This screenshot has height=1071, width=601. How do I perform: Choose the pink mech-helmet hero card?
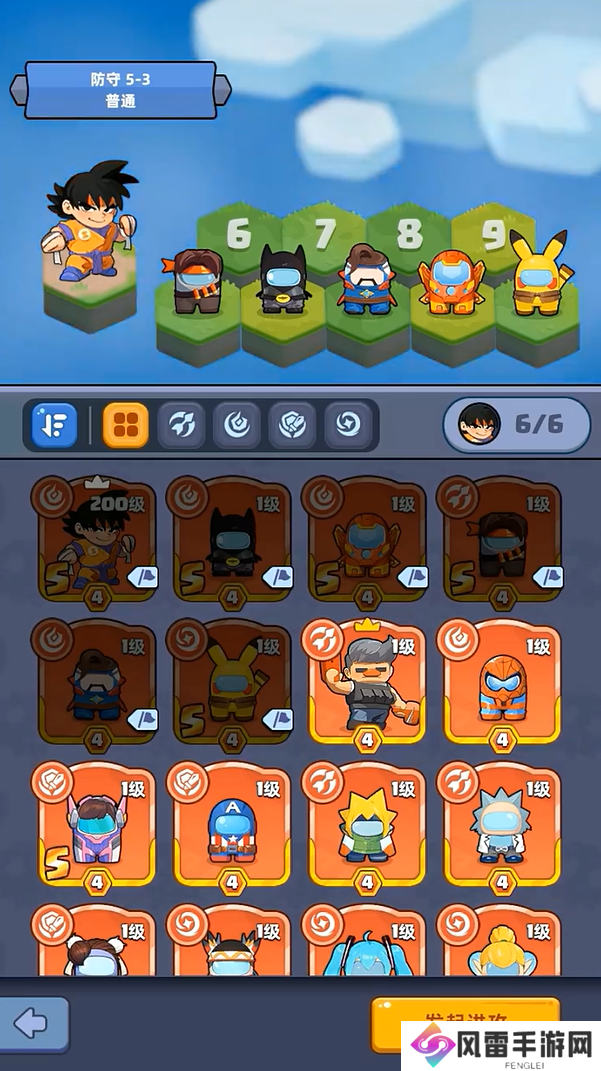pyautogui.click(x=96, y=827)
